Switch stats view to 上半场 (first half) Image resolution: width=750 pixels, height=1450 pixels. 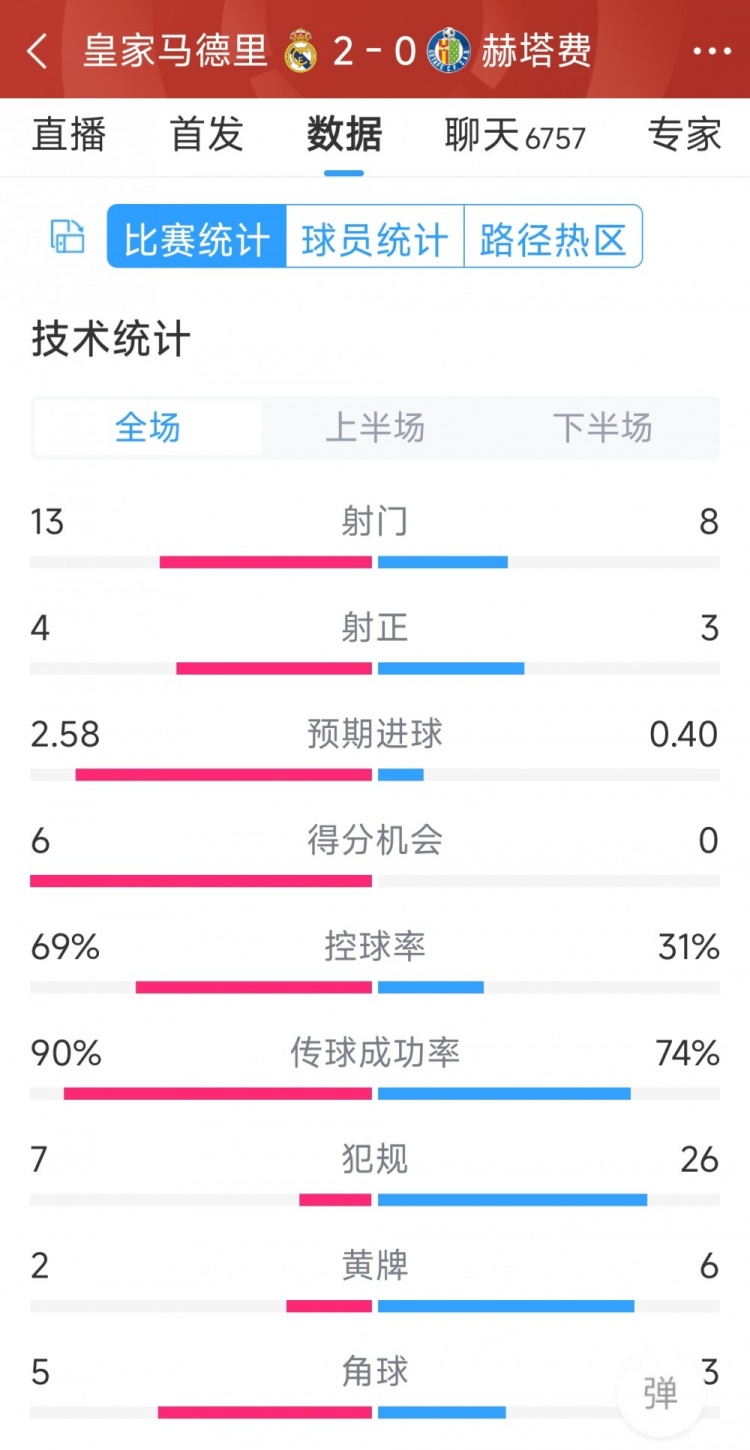point(375,427)
